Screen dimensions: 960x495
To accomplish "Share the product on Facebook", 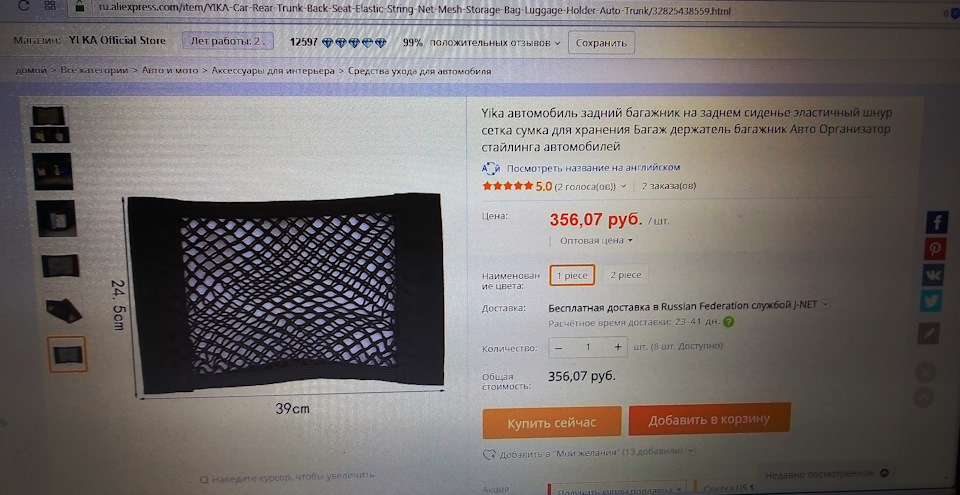I will point(937,222).
